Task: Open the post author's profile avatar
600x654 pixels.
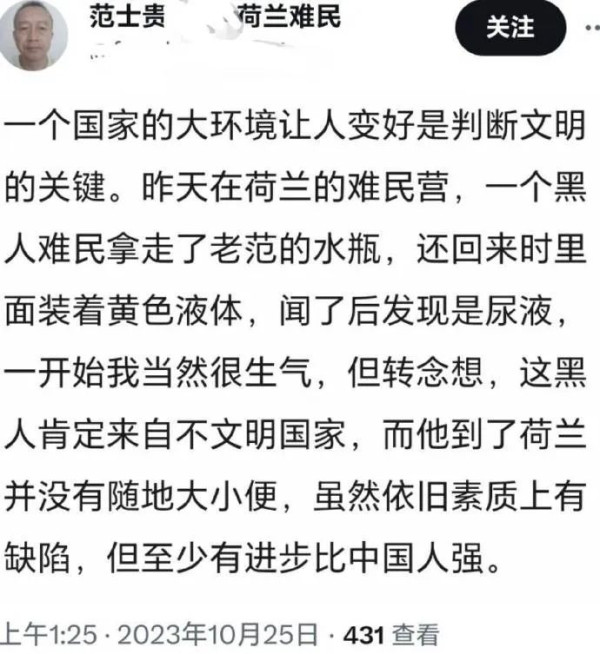Action: pyautogui.click(x=32, y=35)
